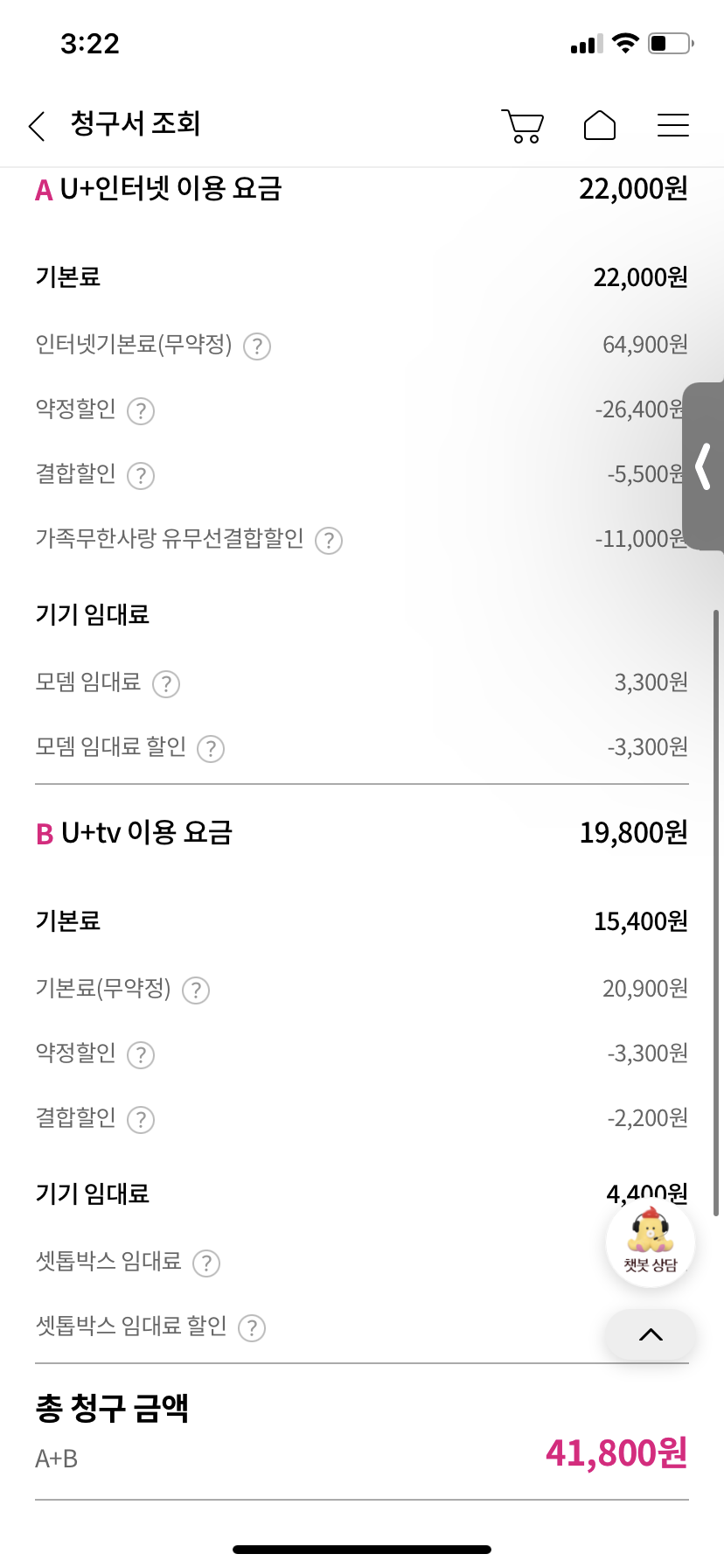This screenshot has height=1568, width=724.
Task: Start 챗봇 상담 chat
Action: point(651,1242)
